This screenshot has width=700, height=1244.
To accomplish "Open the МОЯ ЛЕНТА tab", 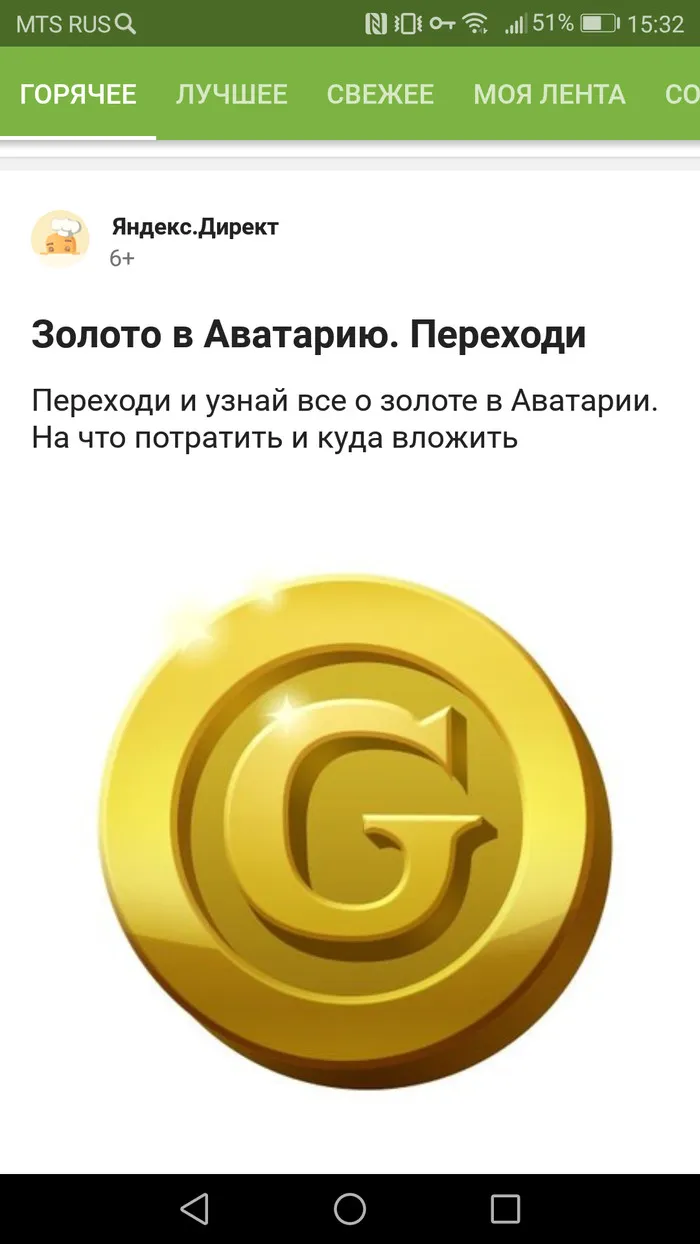I will tap(549, 95).
